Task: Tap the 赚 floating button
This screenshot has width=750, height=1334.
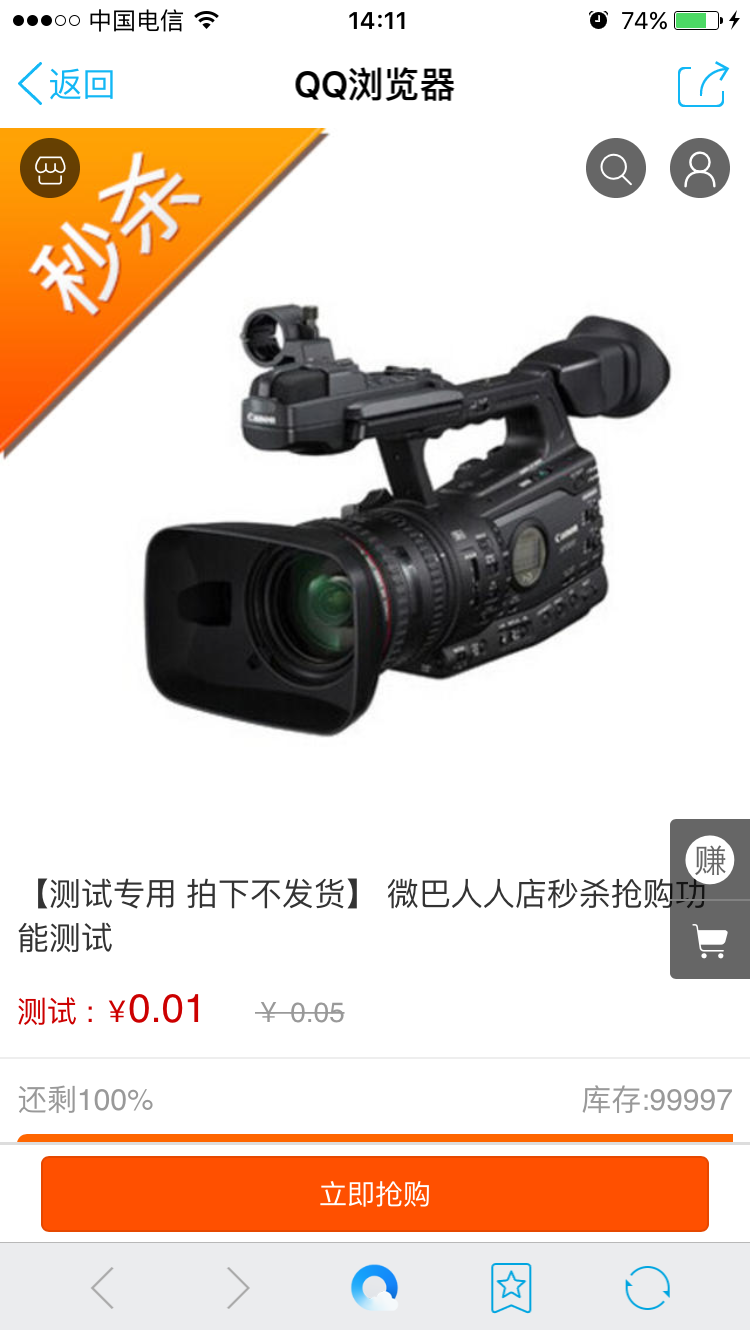Action: click(710, 860)
